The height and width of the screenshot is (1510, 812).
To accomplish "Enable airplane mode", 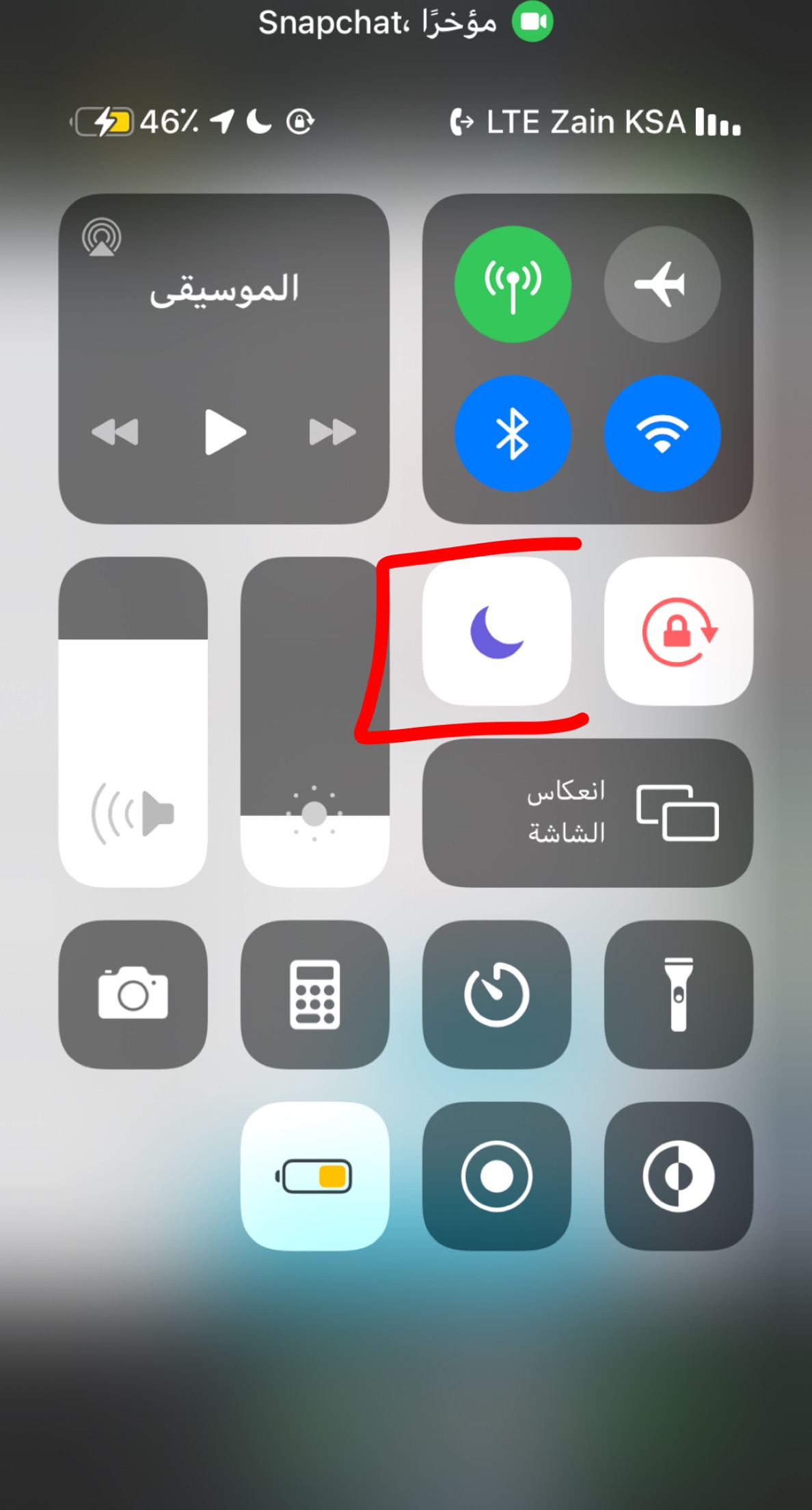I will coord(662,284).
